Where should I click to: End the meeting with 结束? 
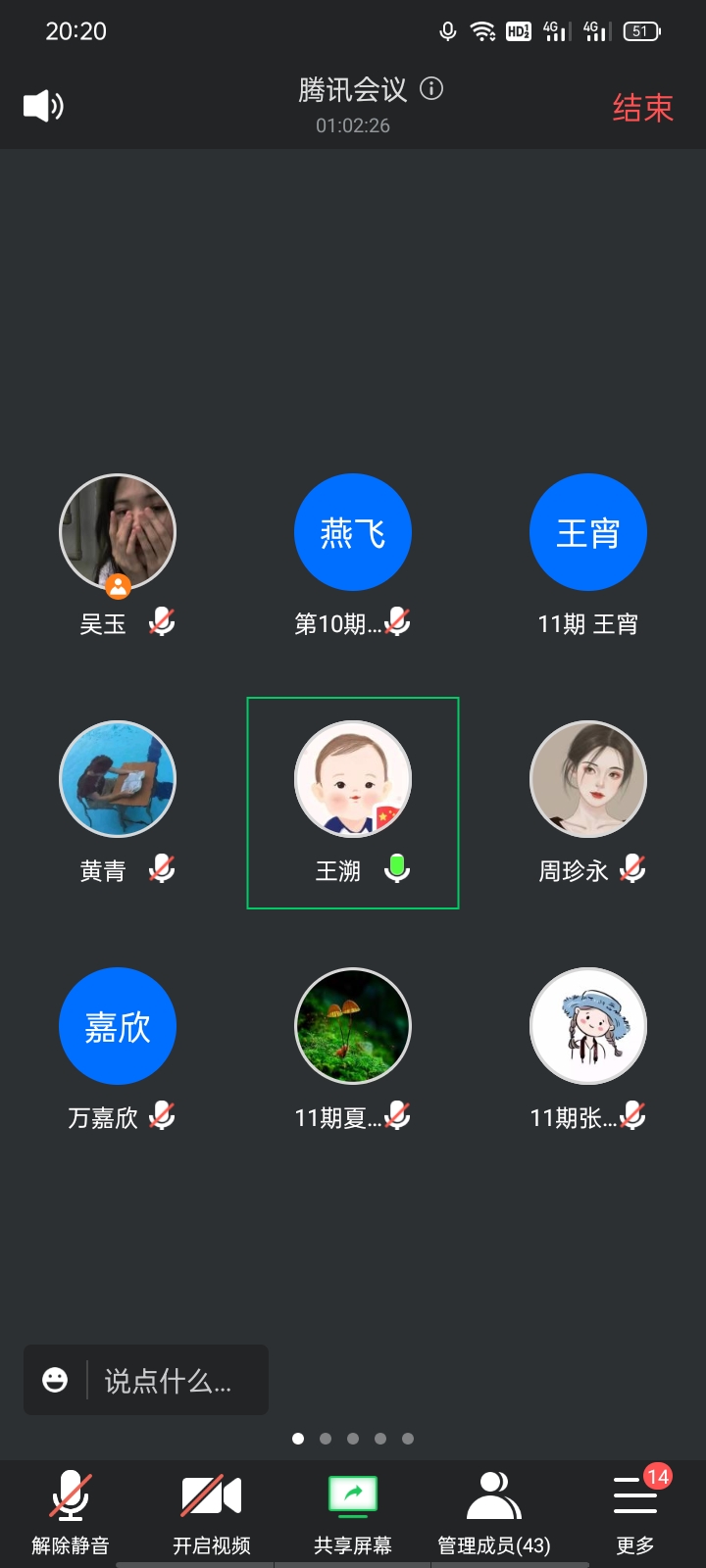click(x=642, y=108)
